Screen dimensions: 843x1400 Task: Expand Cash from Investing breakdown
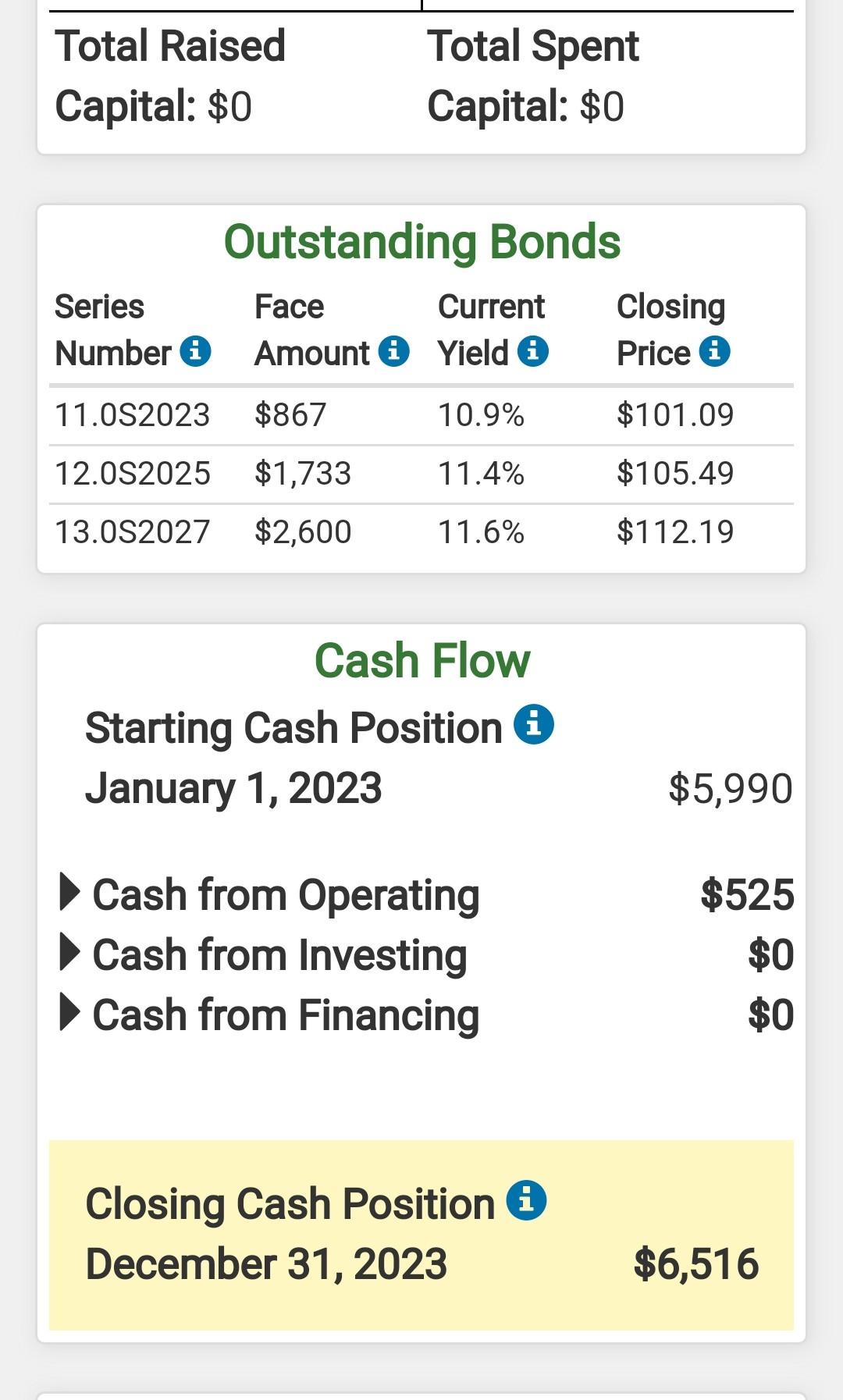pyautogui.click(x=70, y=953)
